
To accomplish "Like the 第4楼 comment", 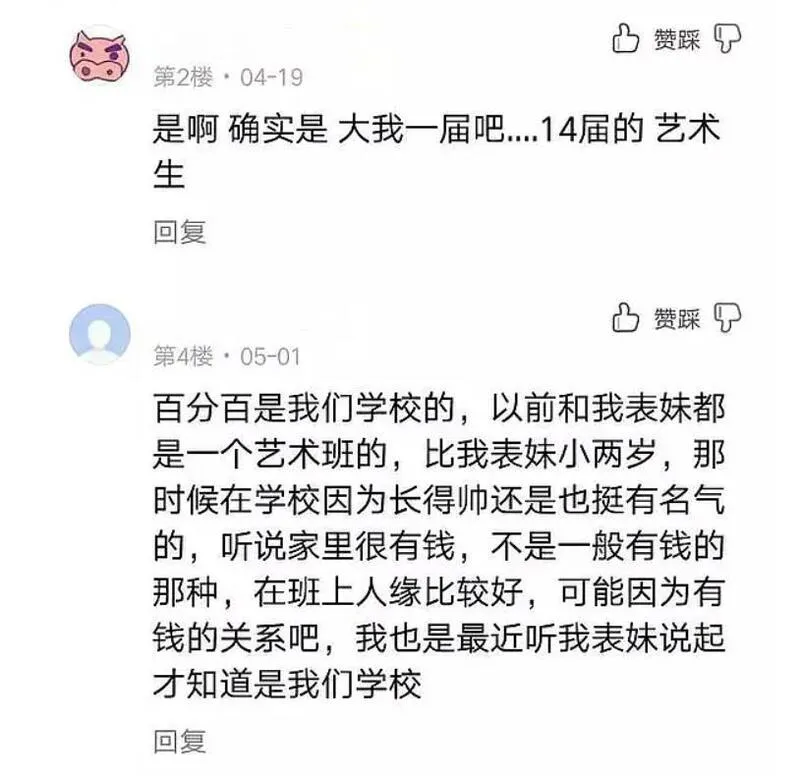I will click(x=626, y=319).
